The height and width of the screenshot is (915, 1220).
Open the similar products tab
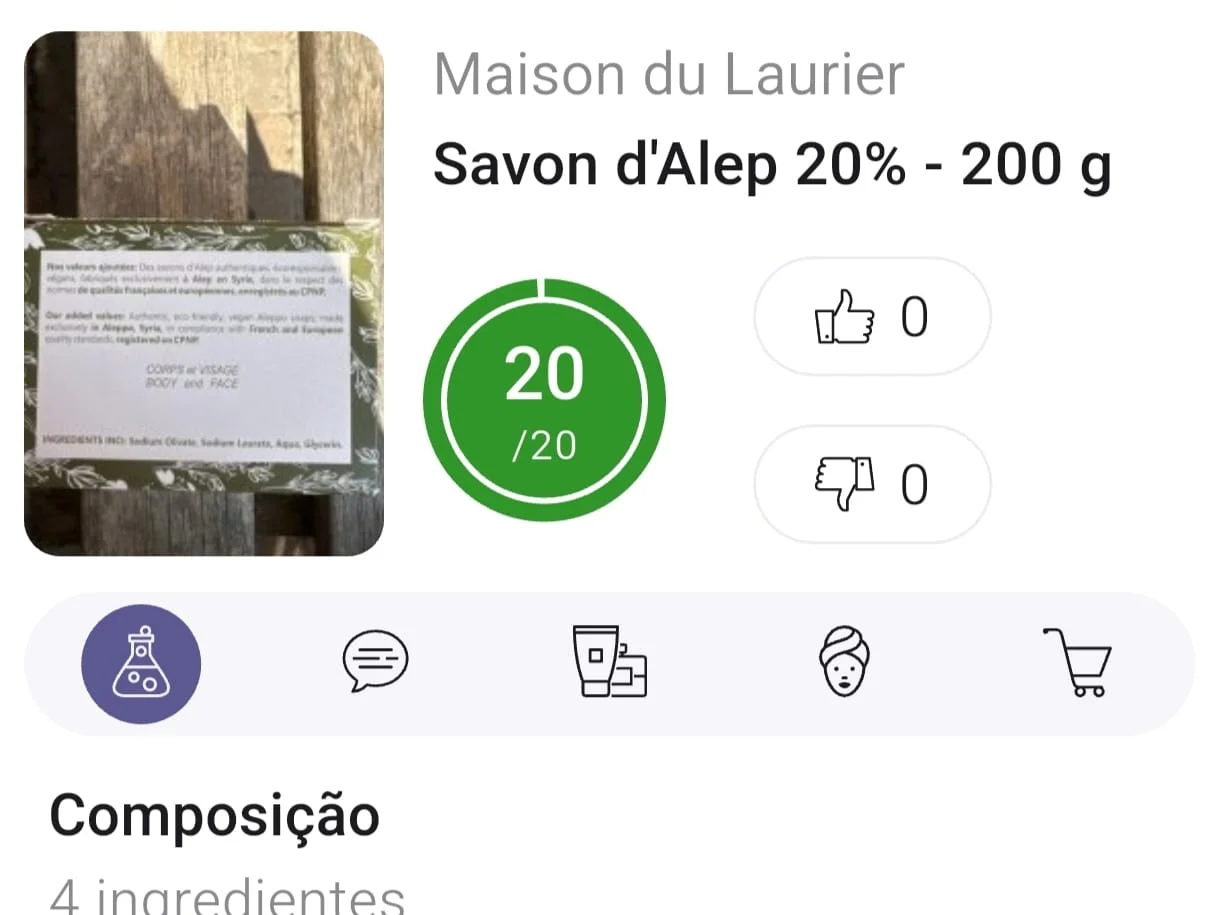609,662
